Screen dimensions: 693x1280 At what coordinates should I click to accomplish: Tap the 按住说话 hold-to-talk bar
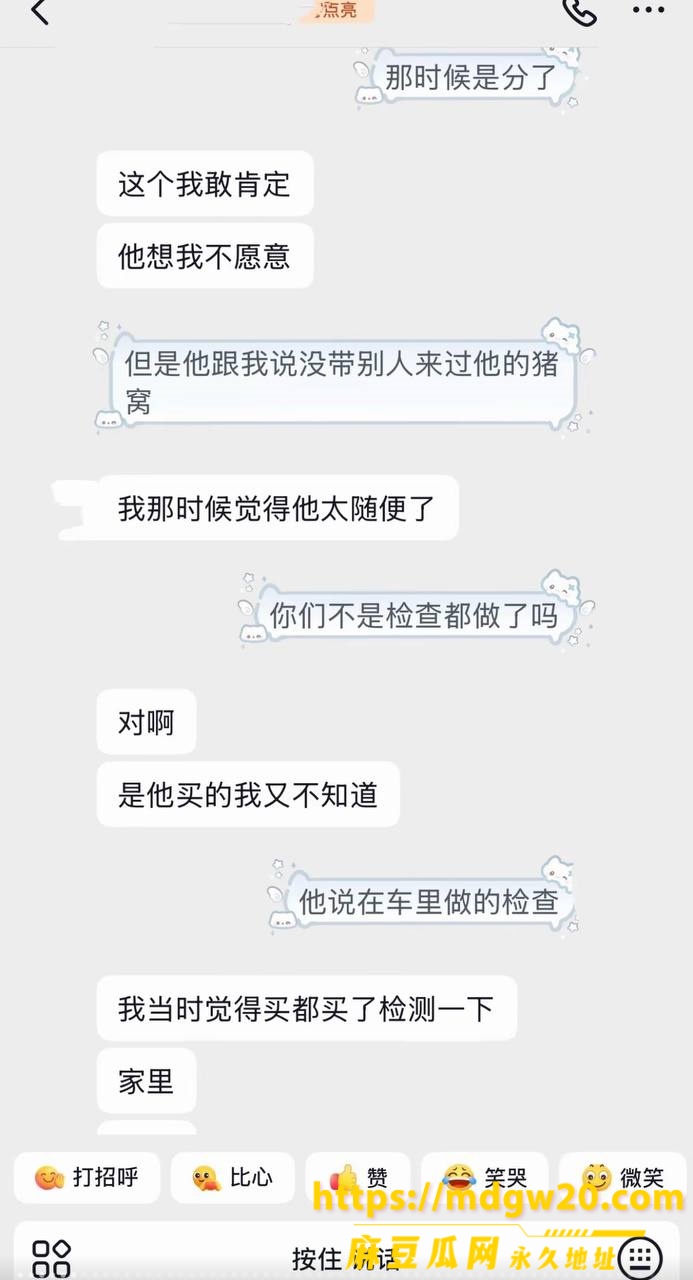tap(346, 1257)
